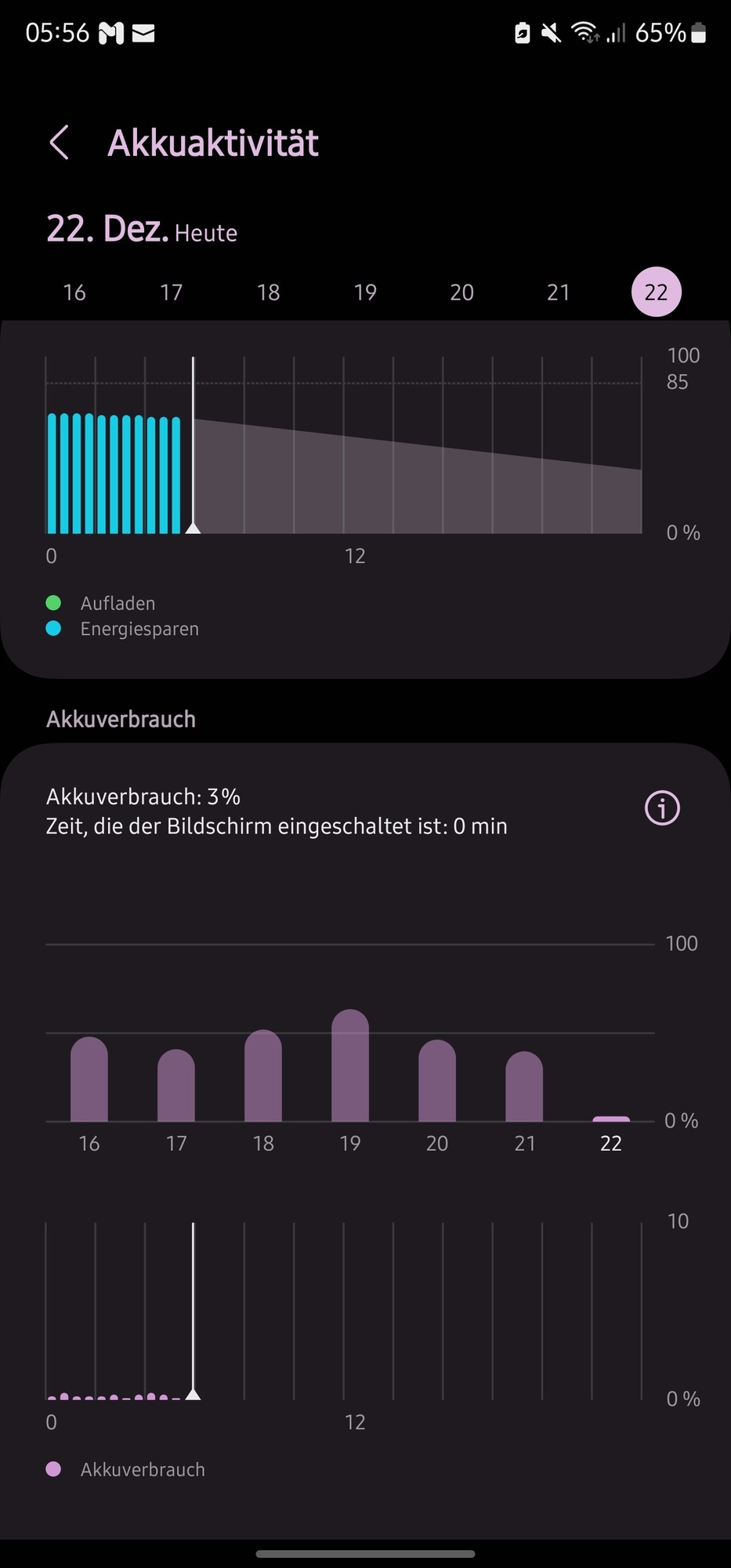Select day 19 in the date strip
The height and width of the screenshot is (1568, 731).
point(365,292)
